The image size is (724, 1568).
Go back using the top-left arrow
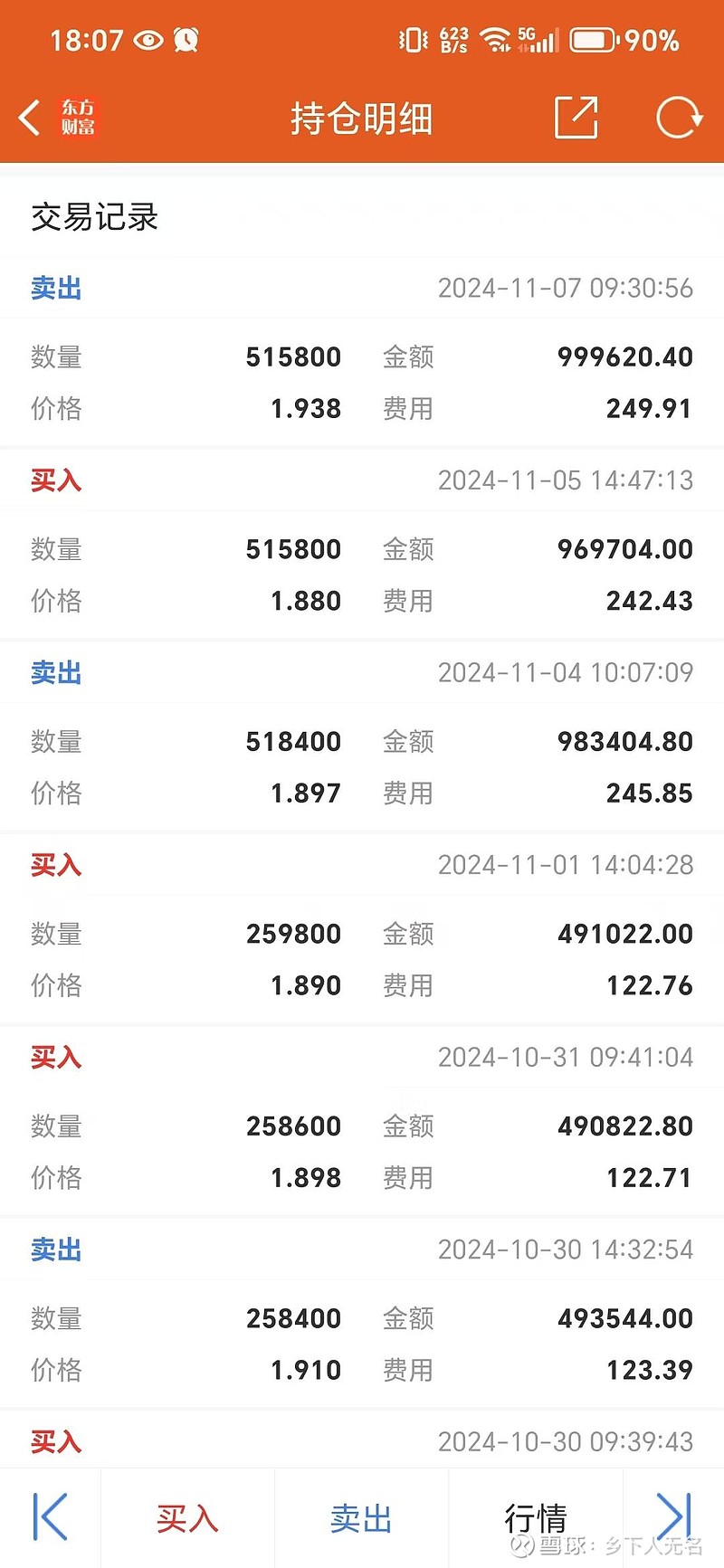tap(30, 118)
